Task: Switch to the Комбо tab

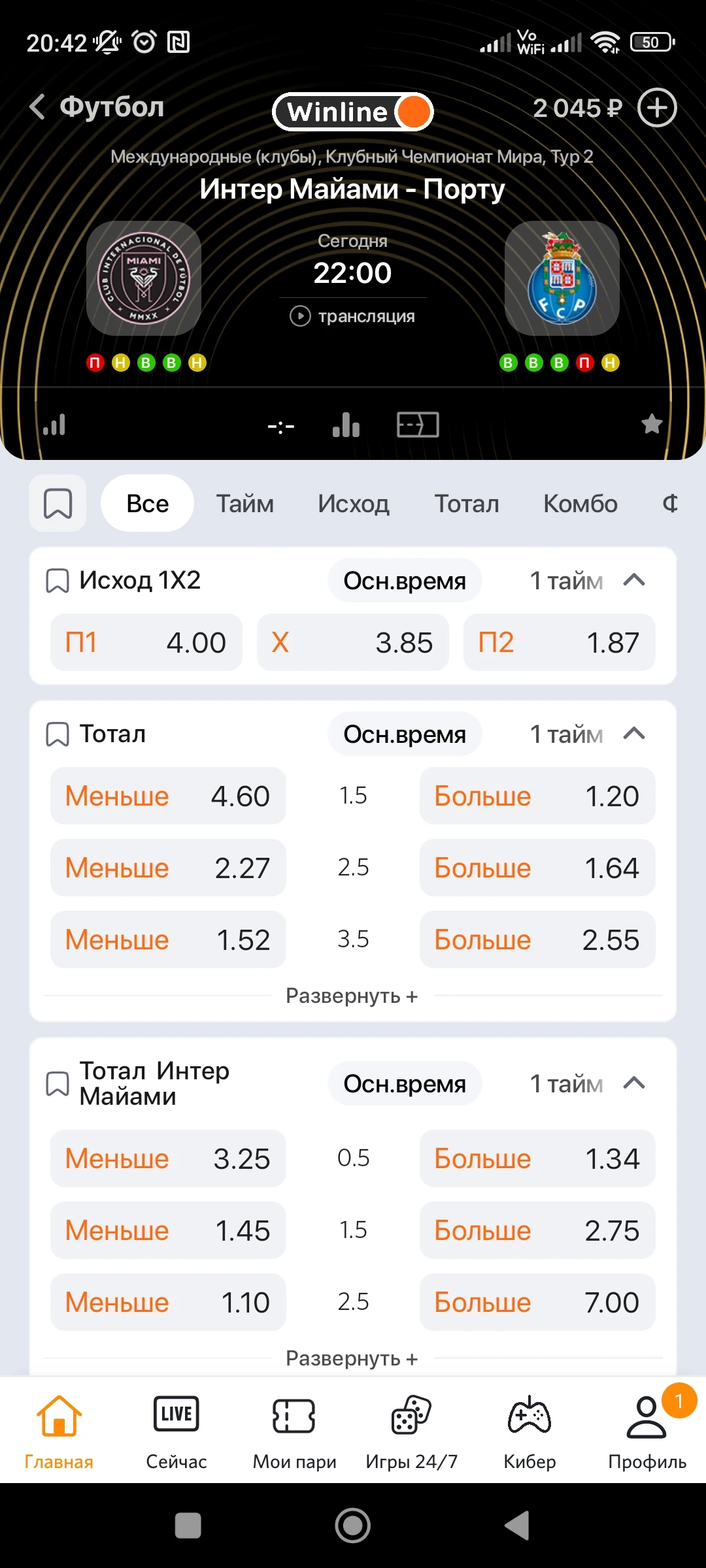Action: click(x=580, y=504)
